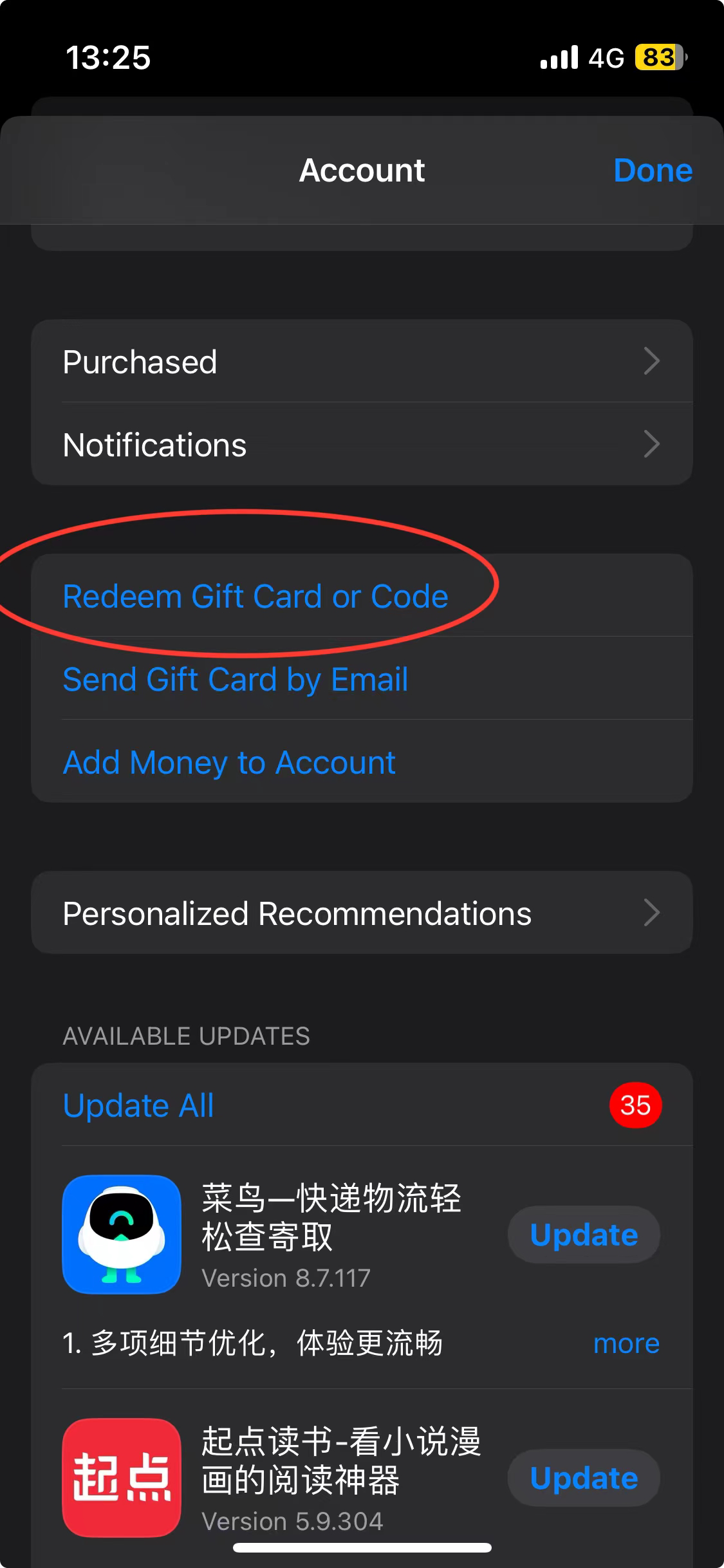724x1568 pixels.
Task: Open the Purchased row
Action: (361, 362)
